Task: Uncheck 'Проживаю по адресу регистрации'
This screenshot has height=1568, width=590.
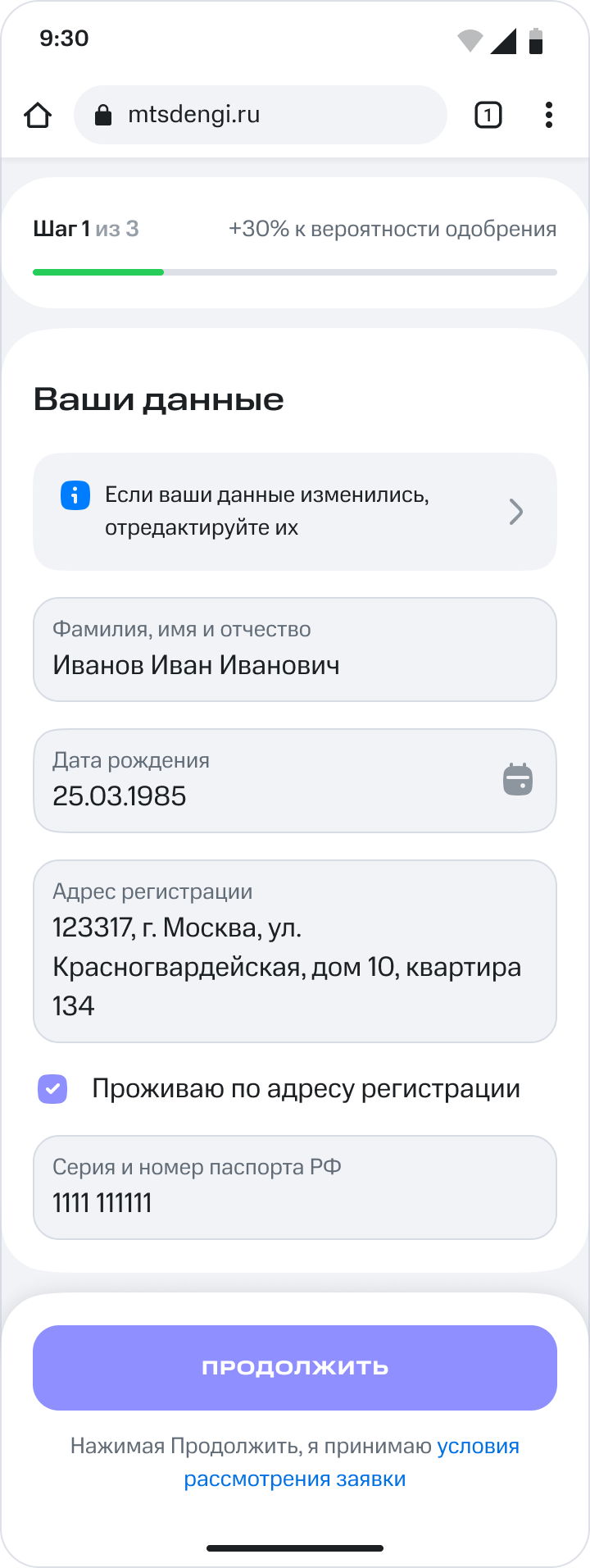Action: point(53,1089)
